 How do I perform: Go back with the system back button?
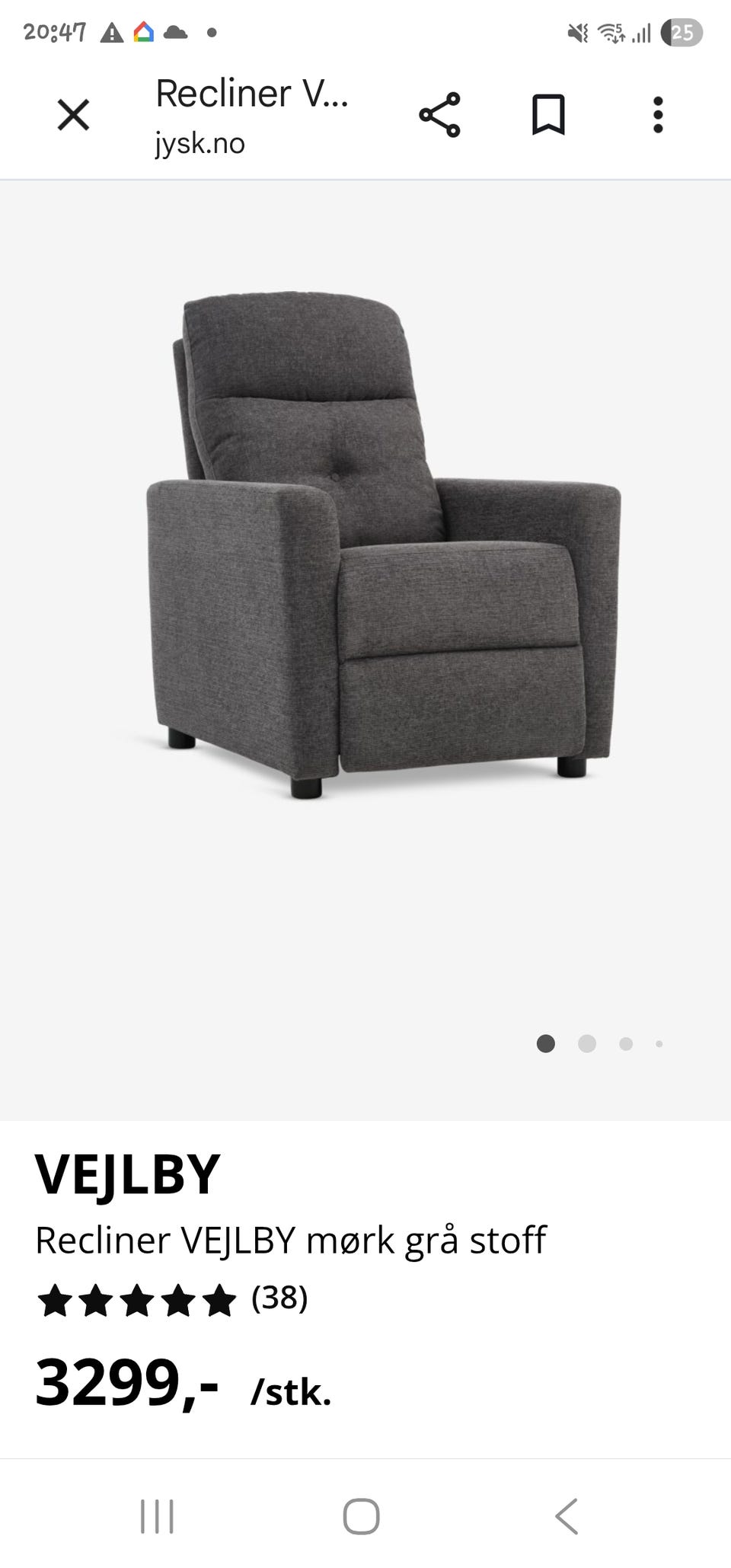(x=567, y=1515)
